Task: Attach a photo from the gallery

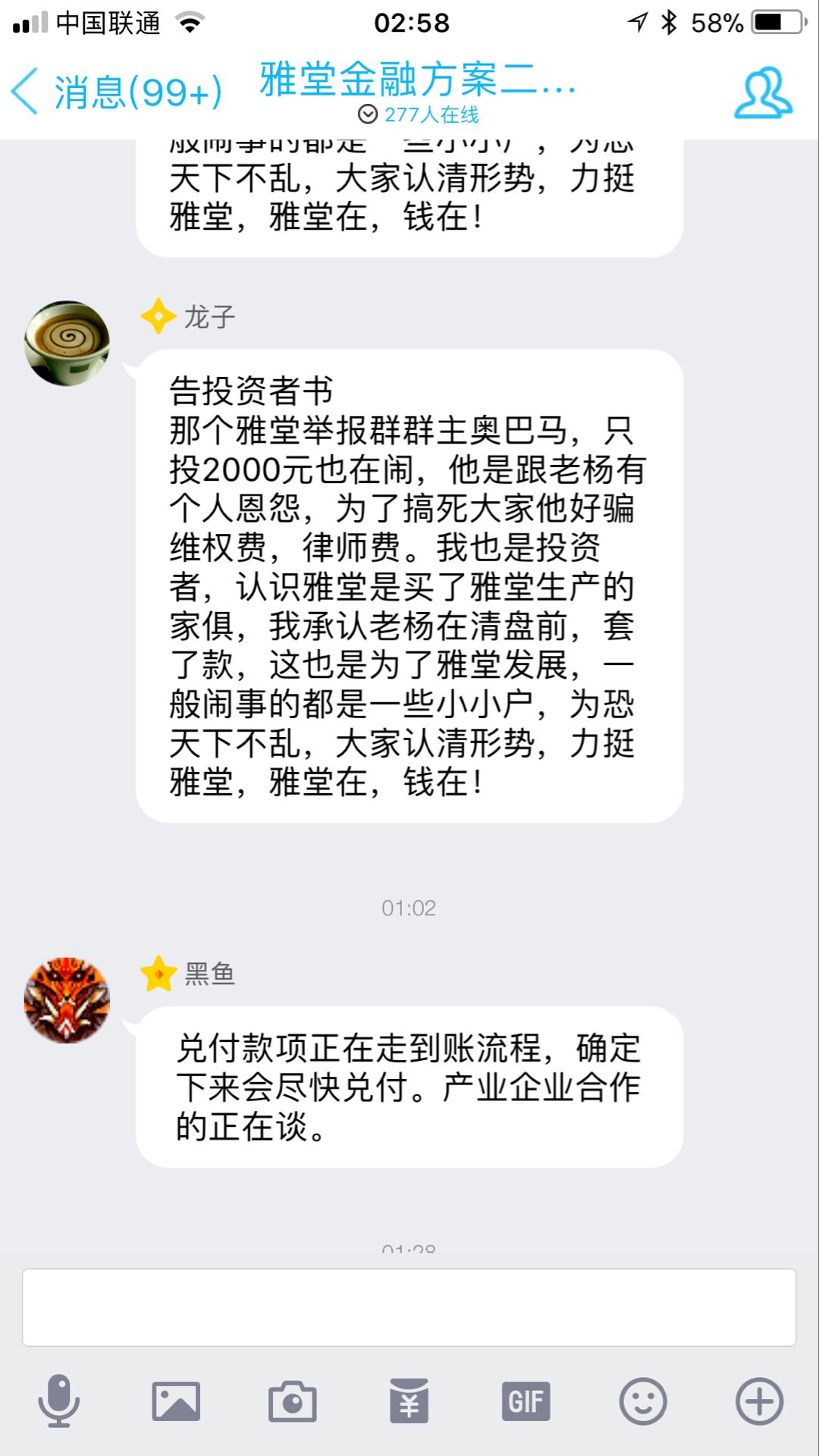Action: (x=176, y=1401)
